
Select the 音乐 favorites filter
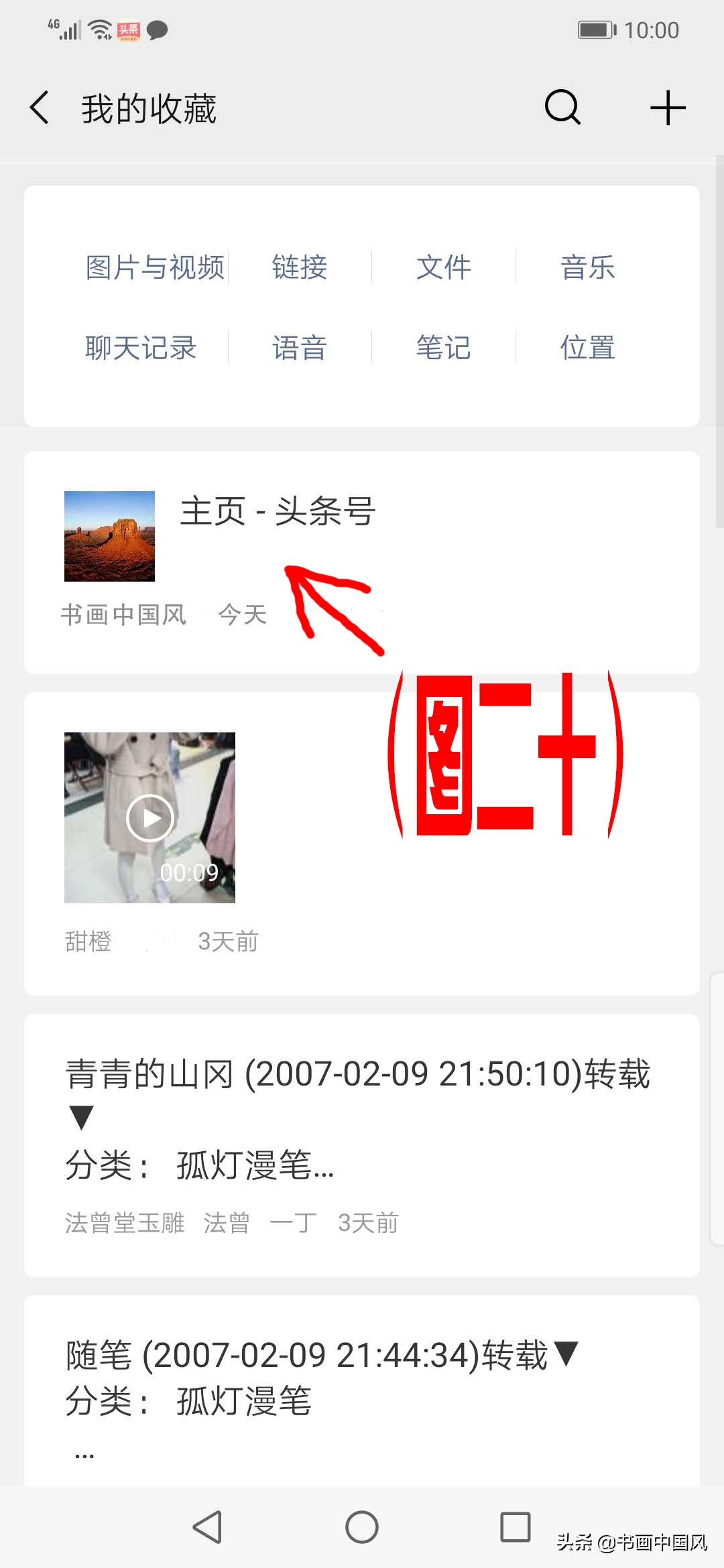tap(589, 267)
